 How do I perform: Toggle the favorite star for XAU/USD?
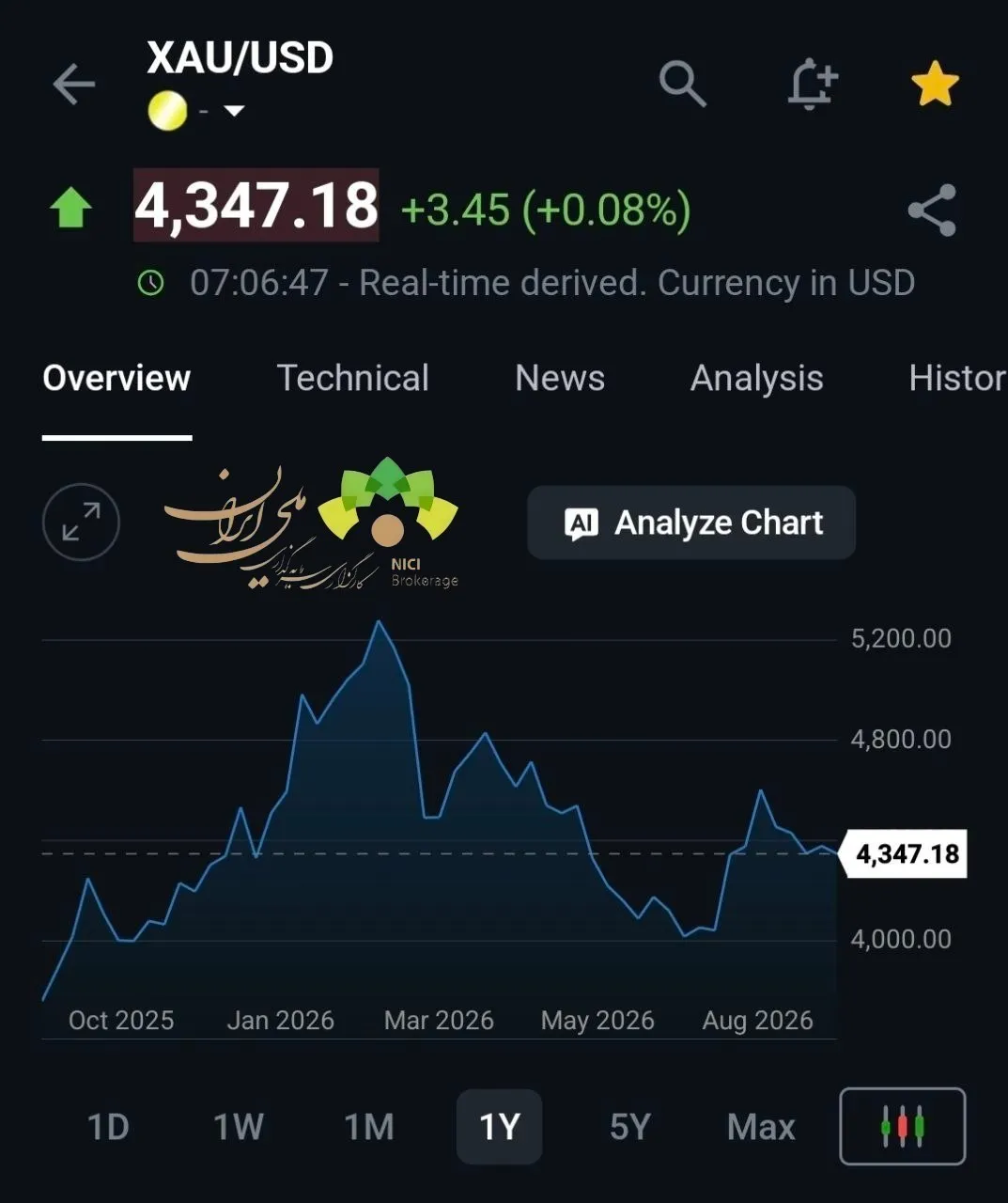pyautogui.click(x=935, y=84)
